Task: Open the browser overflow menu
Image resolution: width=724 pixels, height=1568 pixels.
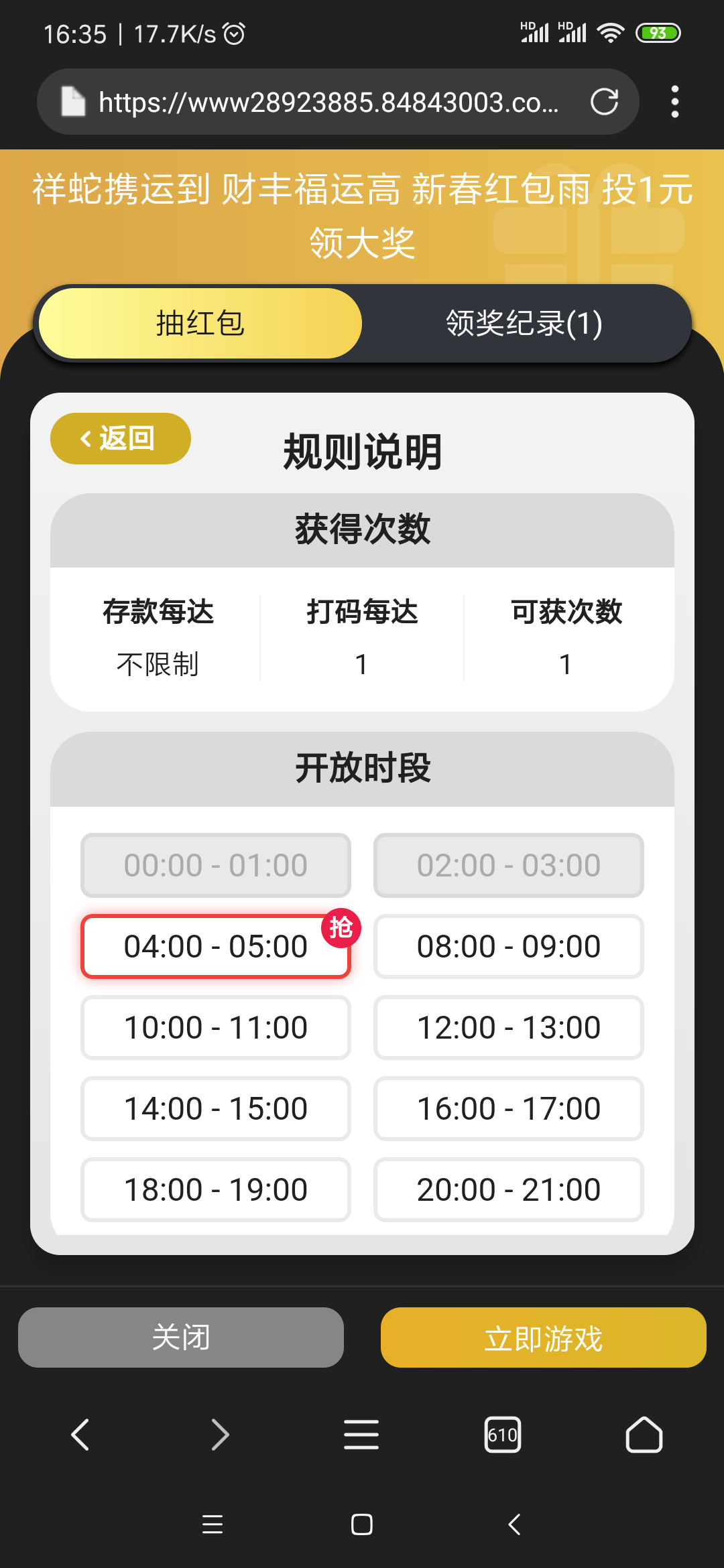Action: point(674,102)
